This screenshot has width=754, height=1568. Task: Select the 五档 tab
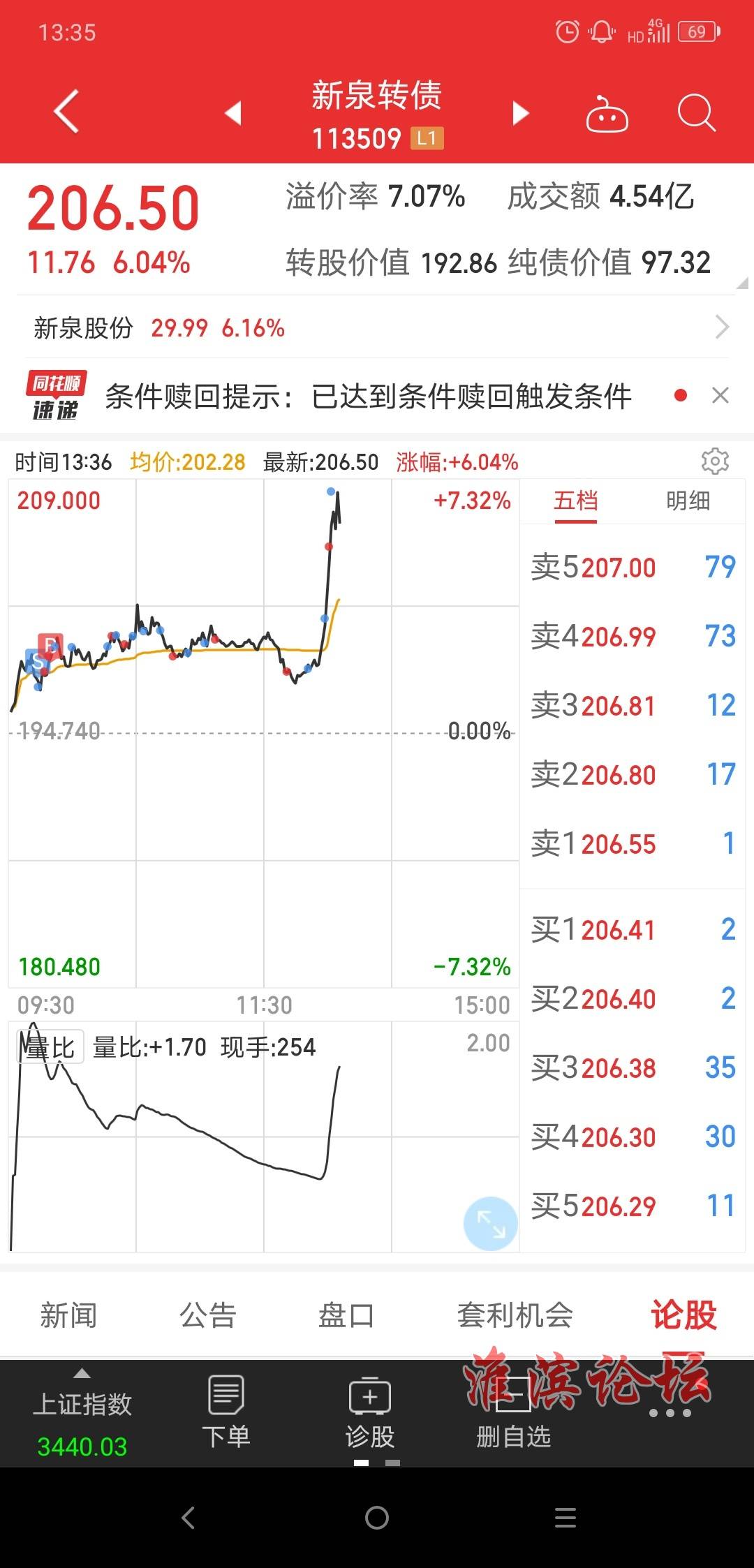pos(575,501)
